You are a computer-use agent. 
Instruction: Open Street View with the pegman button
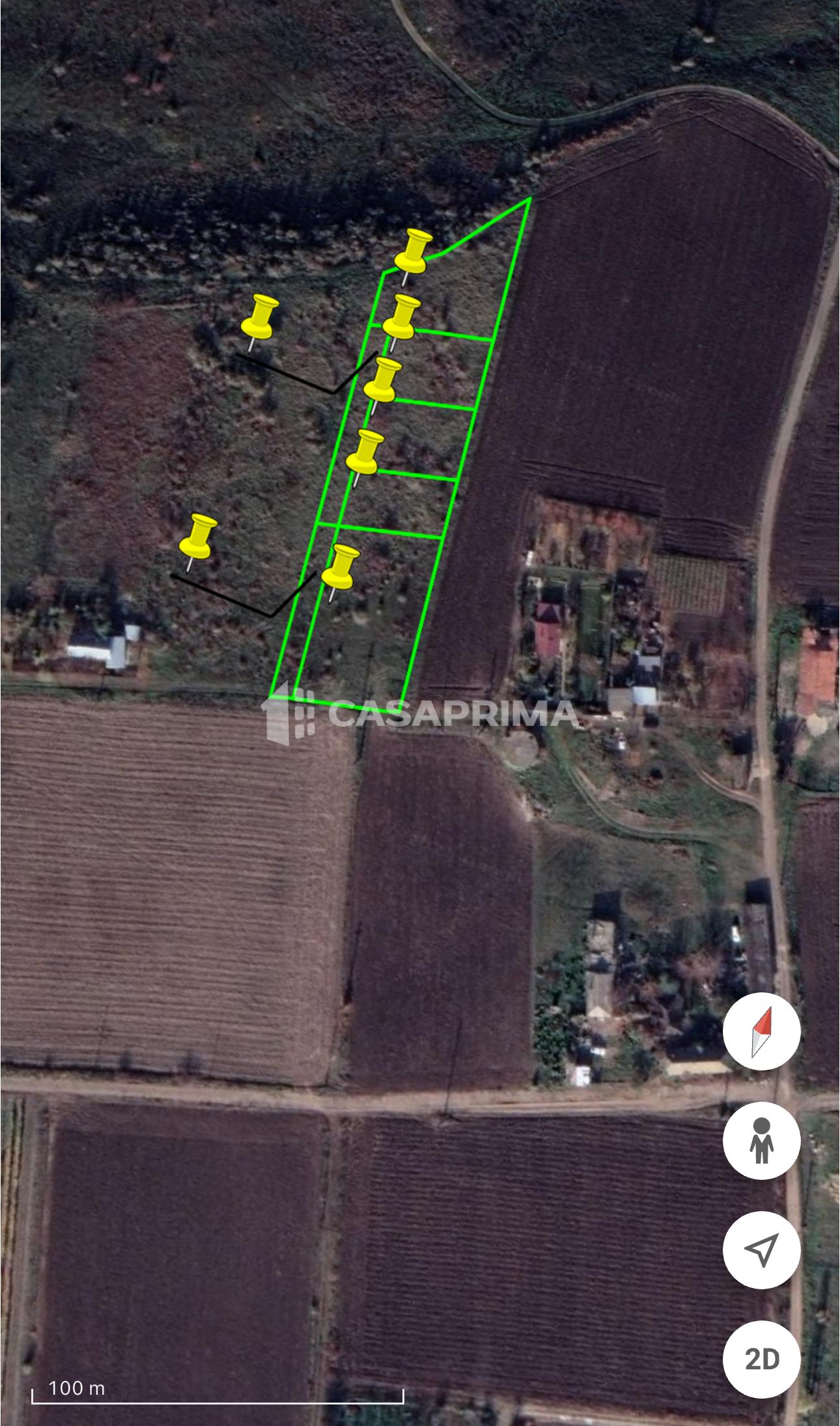tap(761, 1141)
